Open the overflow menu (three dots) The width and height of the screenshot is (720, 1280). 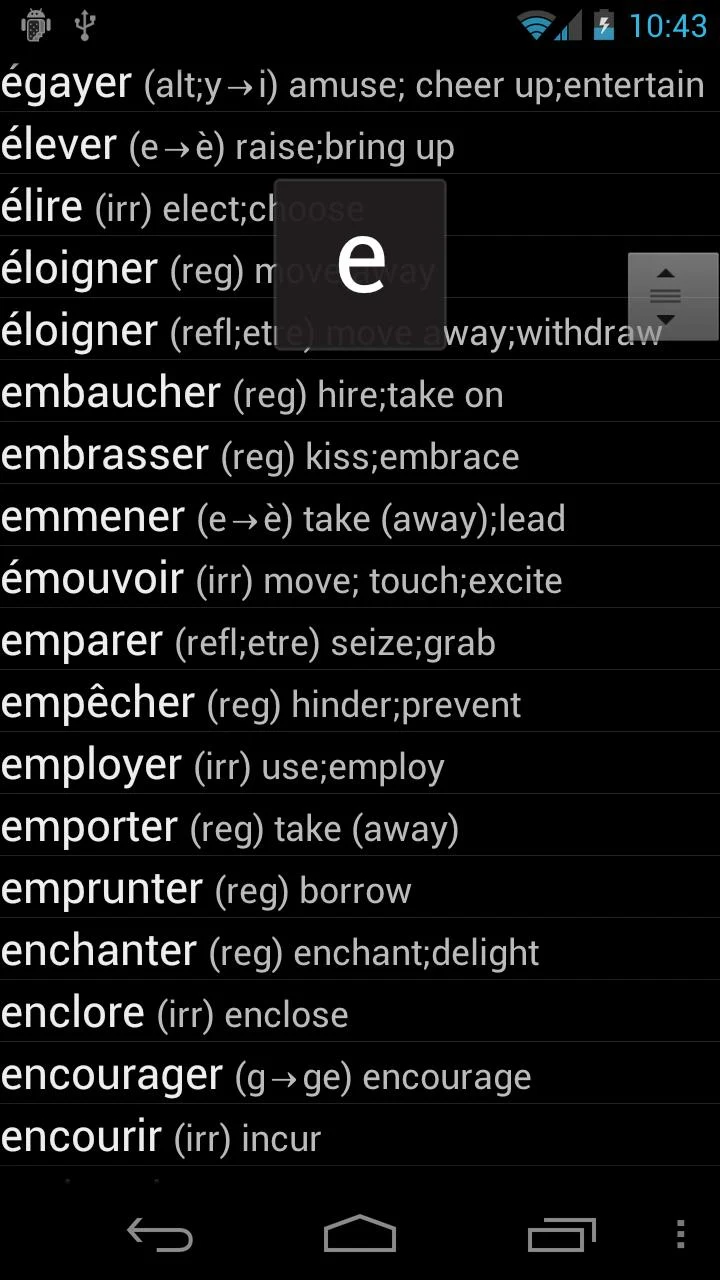click(x=681, y=1234)
